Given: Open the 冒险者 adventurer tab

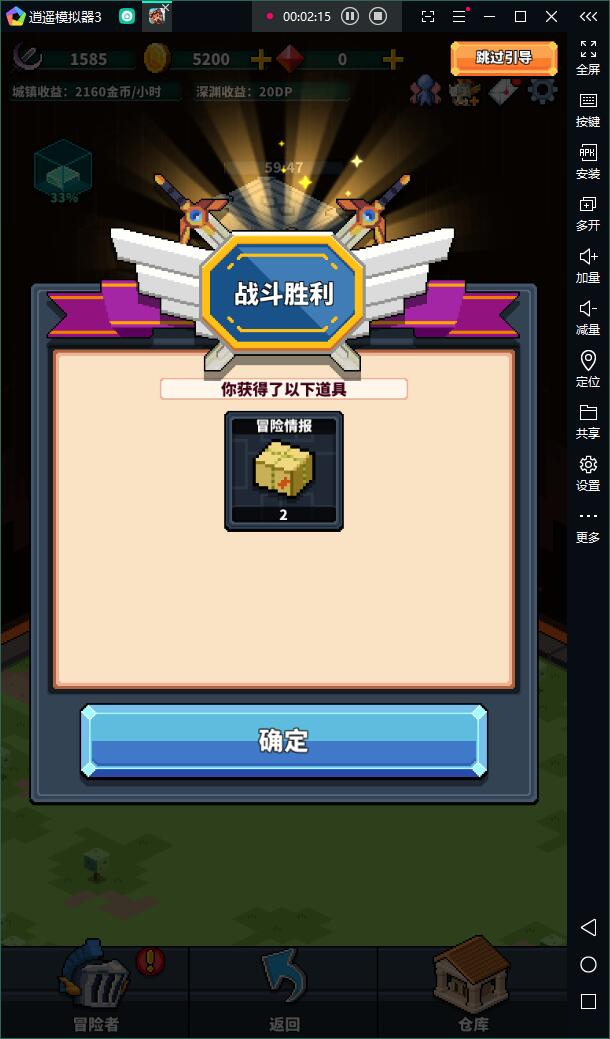Looking at the screenshot, I should (x=96, y=985).
